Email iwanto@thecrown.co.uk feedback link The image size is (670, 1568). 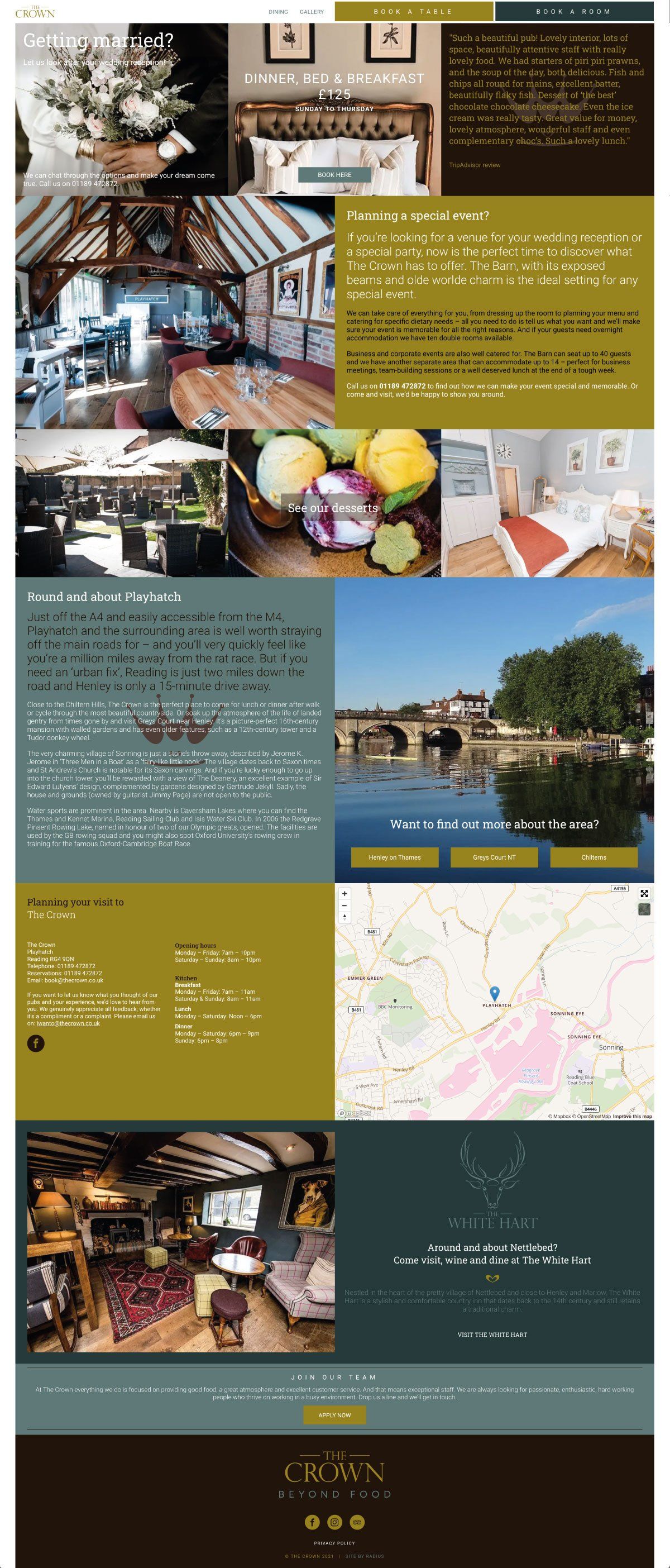point(68,1023)
